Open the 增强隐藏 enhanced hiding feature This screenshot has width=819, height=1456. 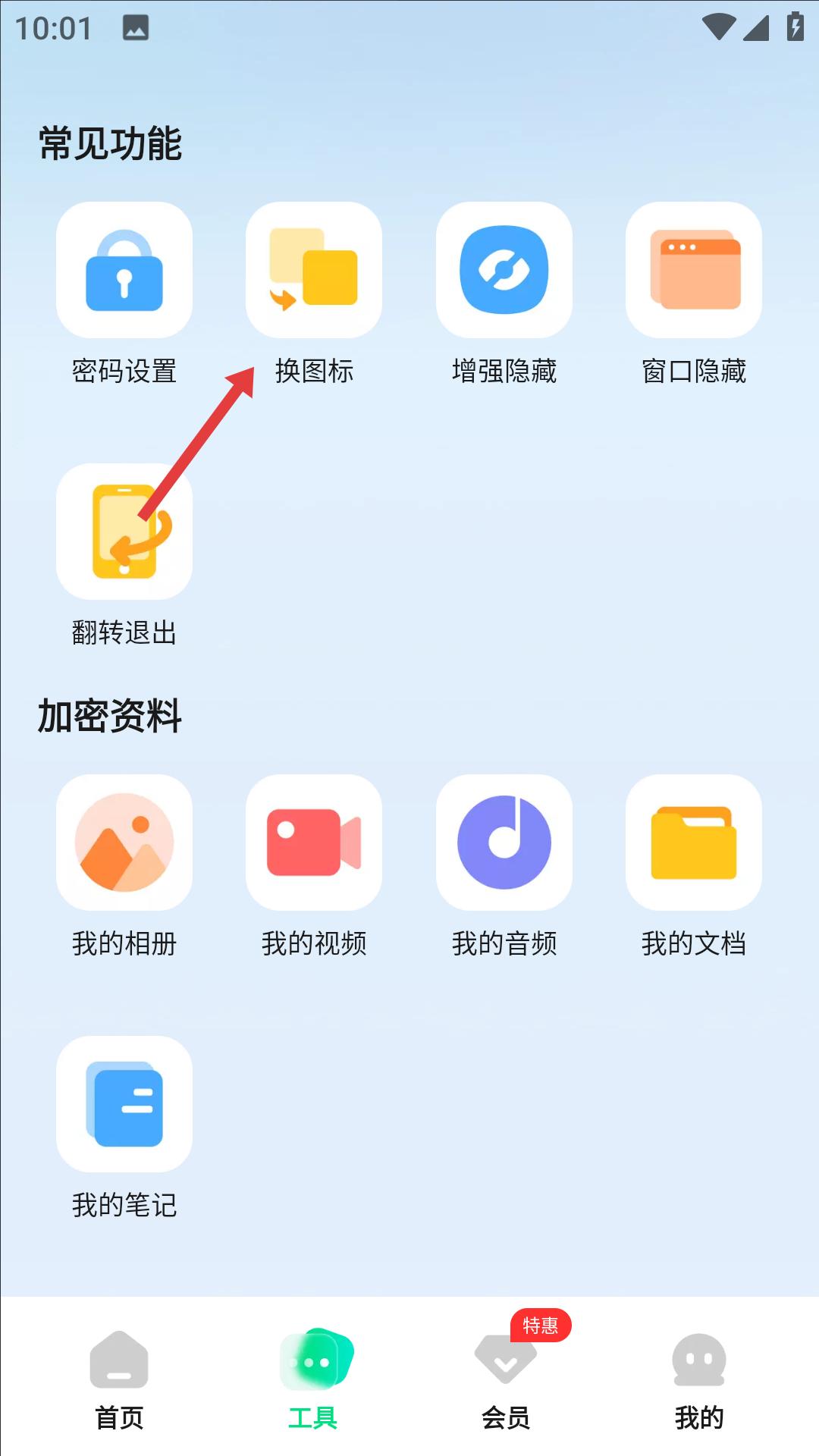pyautogui.click(x=504, y=270)
